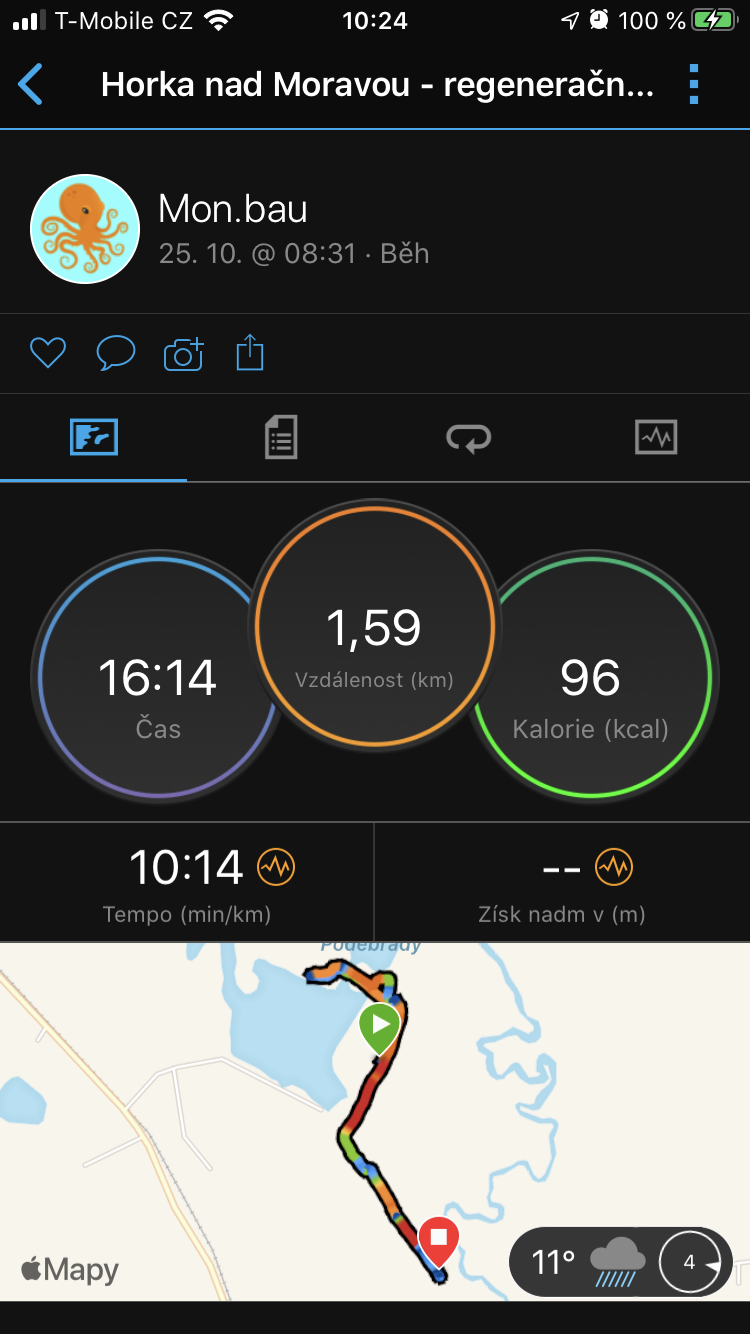The width and height of the screenshot is (750, 1334).
Task: Add a photo with the camera icon
Action: tap(183, 353)
